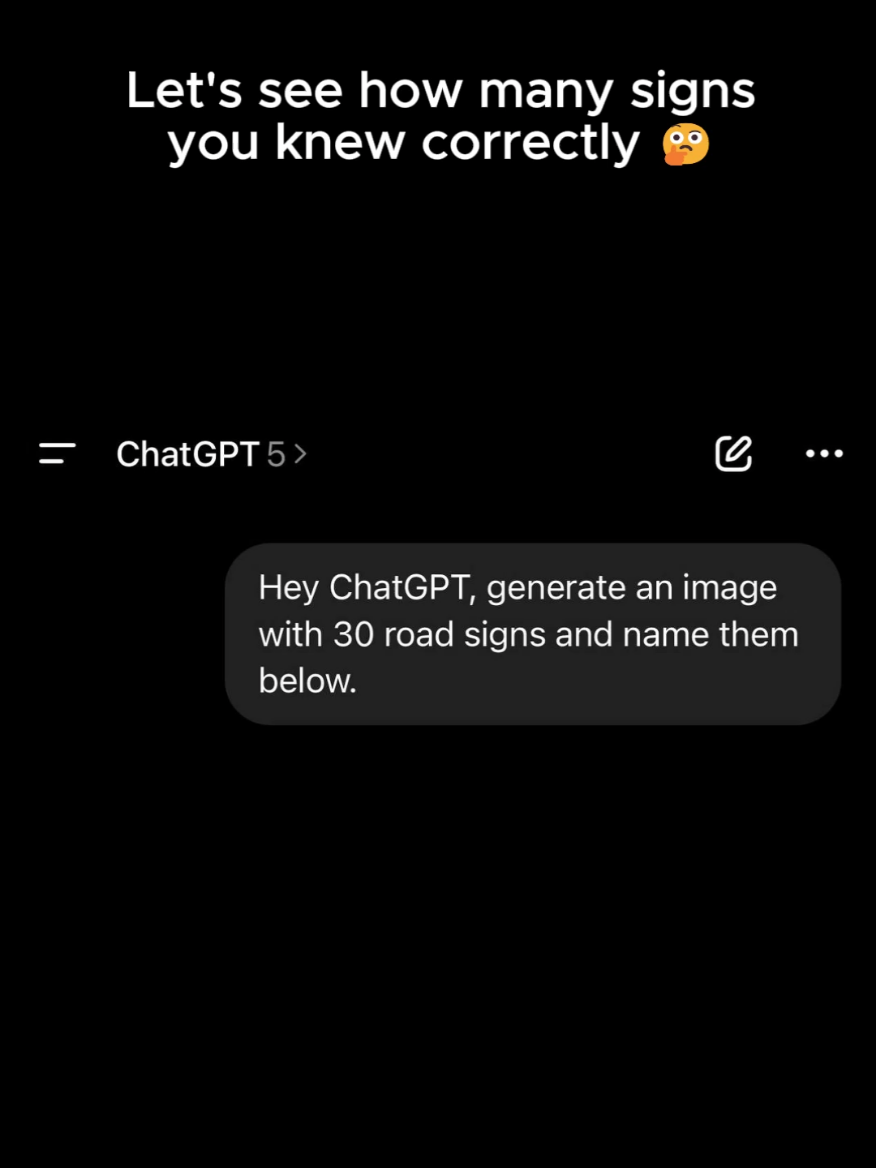Select the user message bubble about road signs
The width and height of the screenshot is (876, 1168).
pos(533,634)
